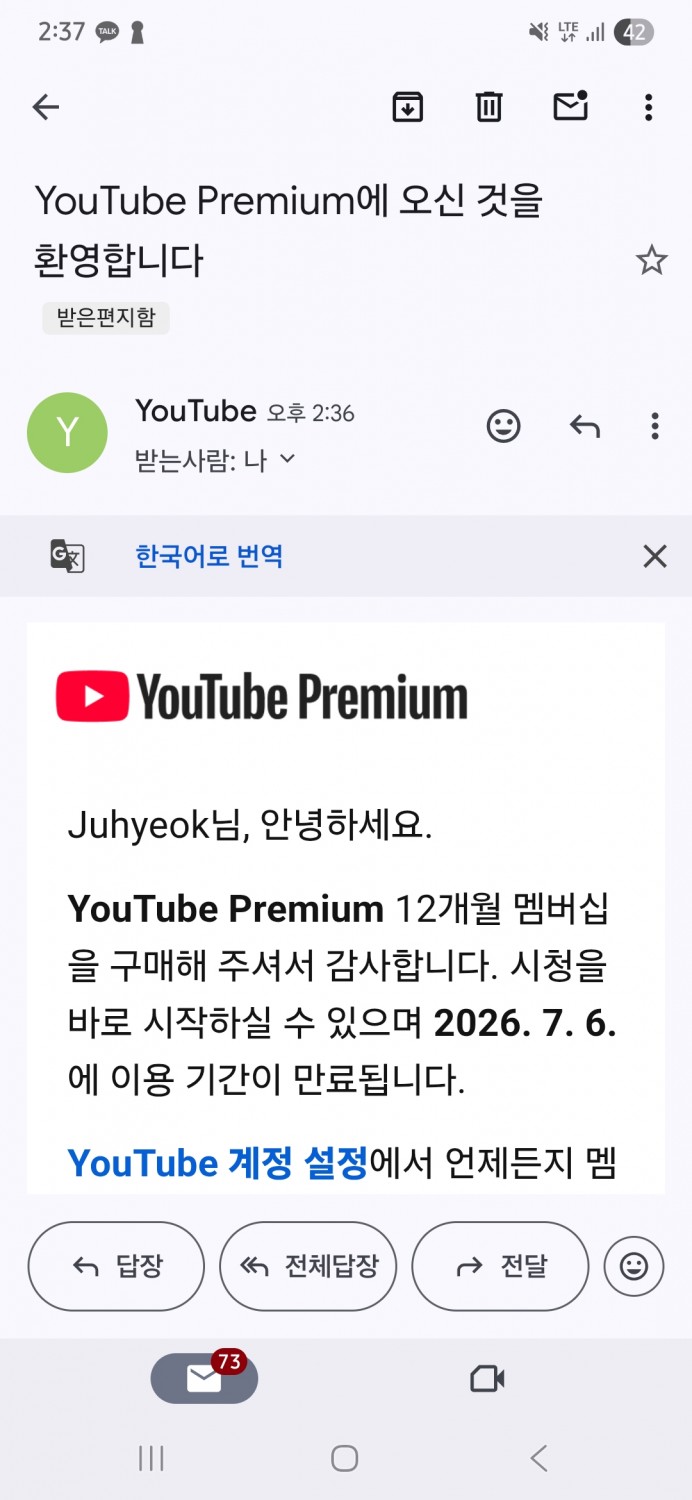Delete this email with the trash icon
Viewport: 692px width, 1500px height.
click(x=488, y=107)
